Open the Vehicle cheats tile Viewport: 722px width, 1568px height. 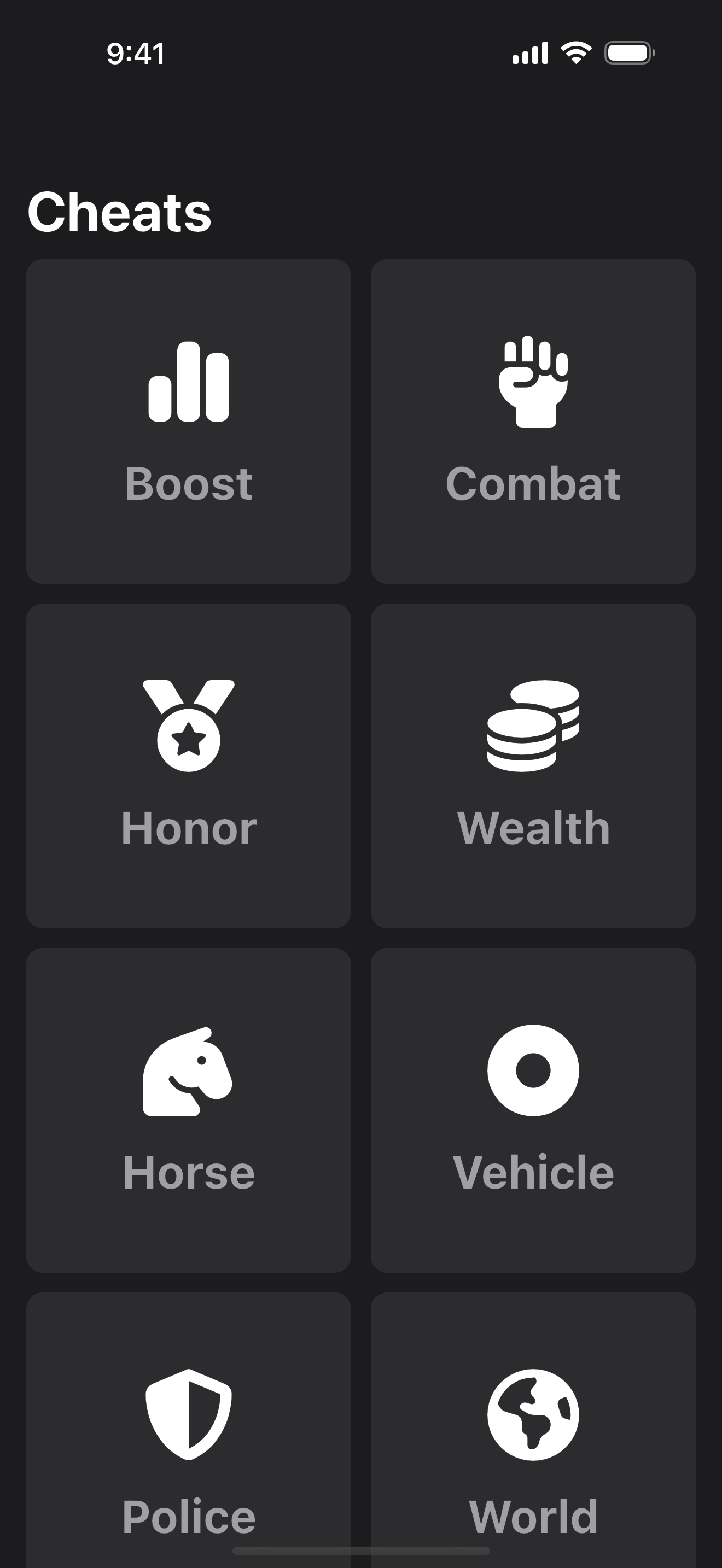(x=533, y=1111)
